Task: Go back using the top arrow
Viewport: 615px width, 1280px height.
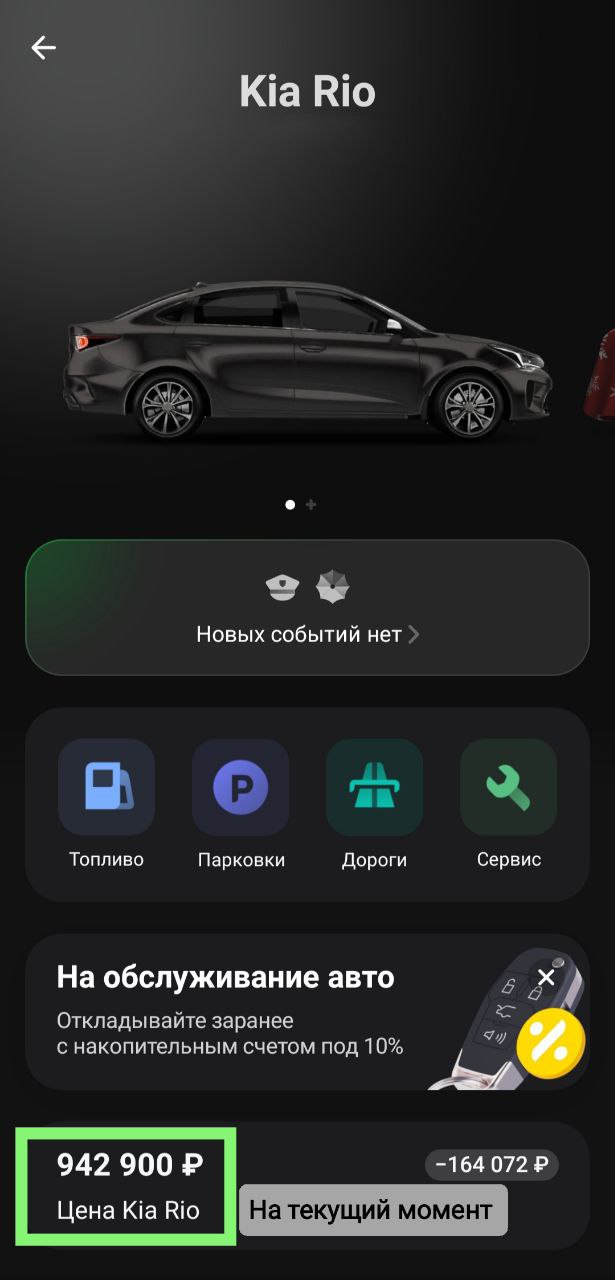Action: [43, 47]
